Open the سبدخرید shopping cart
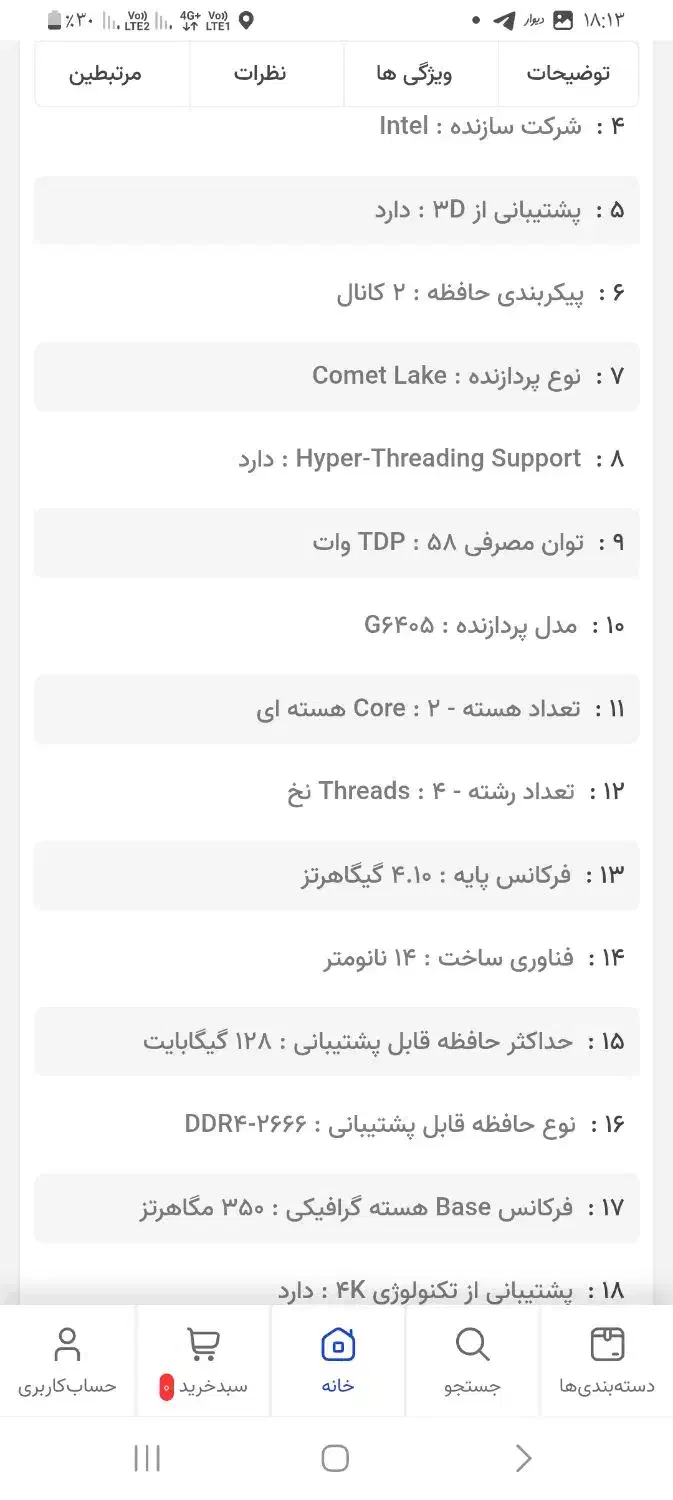 point(203,1361)
